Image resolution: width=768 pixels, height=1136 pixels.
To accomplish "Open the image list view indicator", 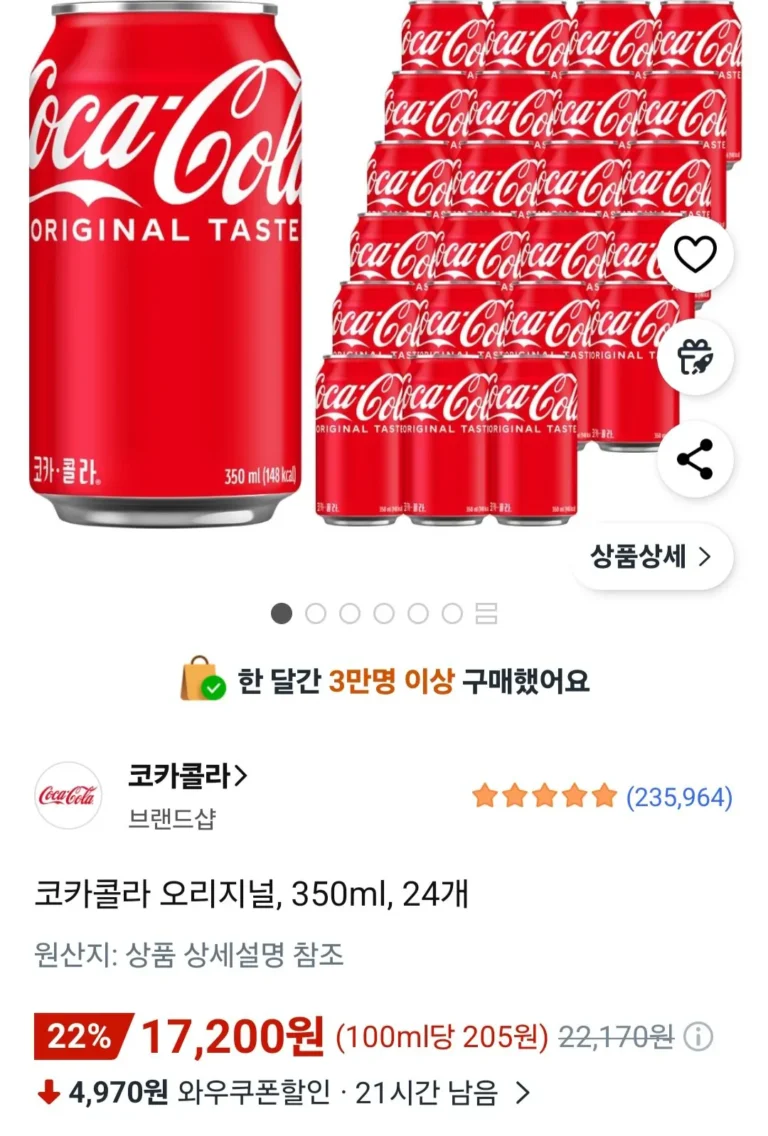I will [x=487, y=613].
